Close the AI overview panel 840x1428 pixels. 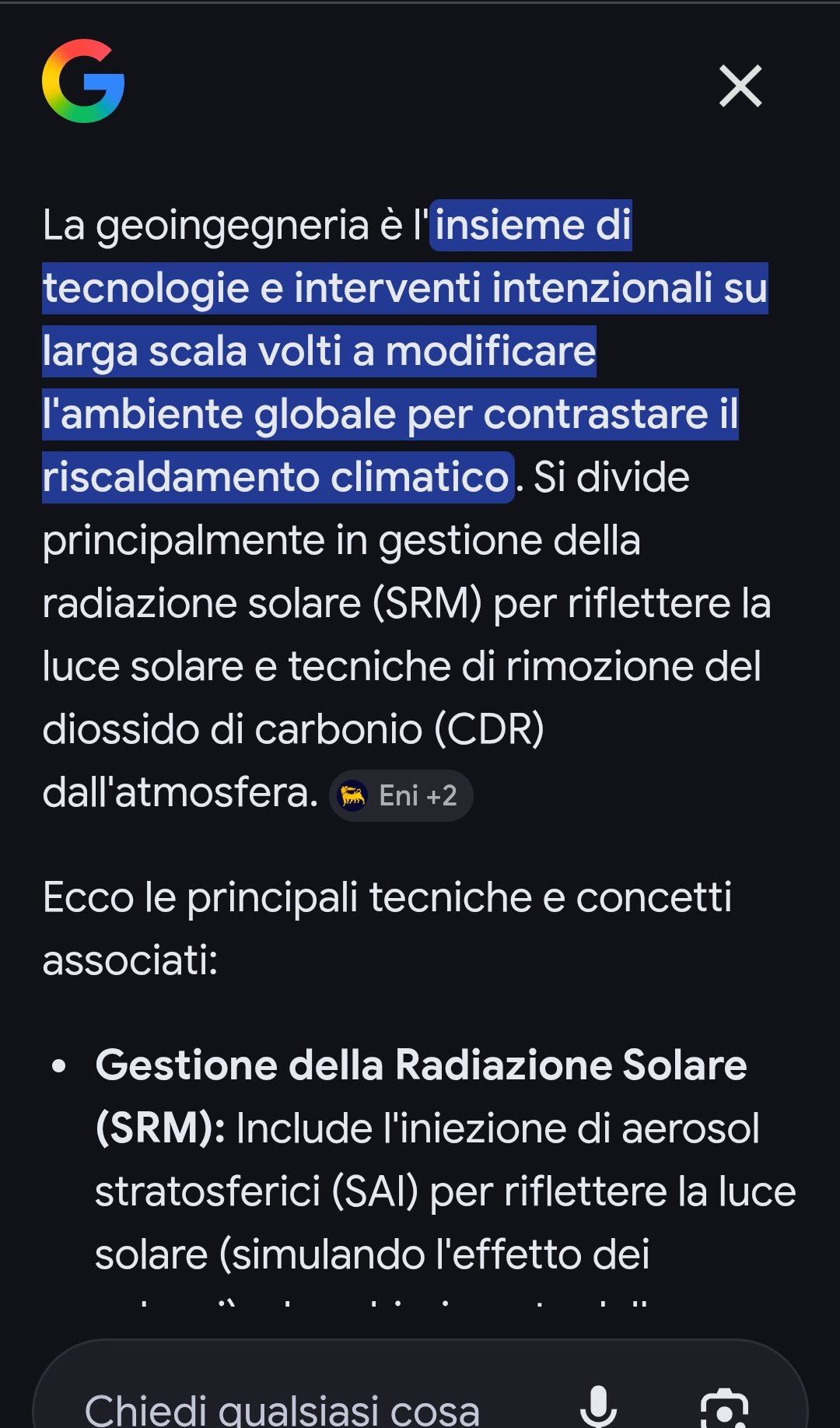pyautogui.click(x=740, y=86)
